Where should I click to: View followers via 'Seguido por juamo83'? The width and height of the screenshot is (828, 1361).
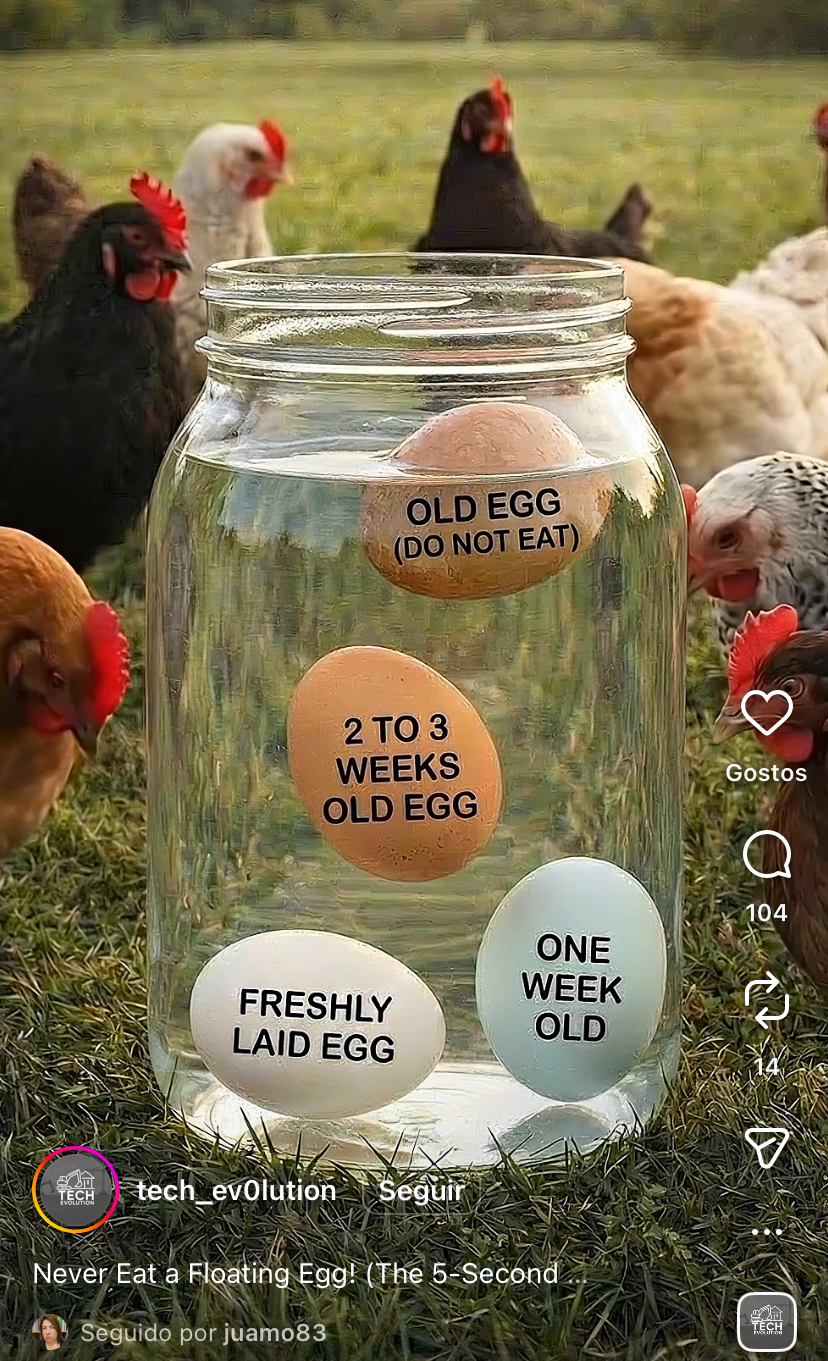(x=203, y=1333)
